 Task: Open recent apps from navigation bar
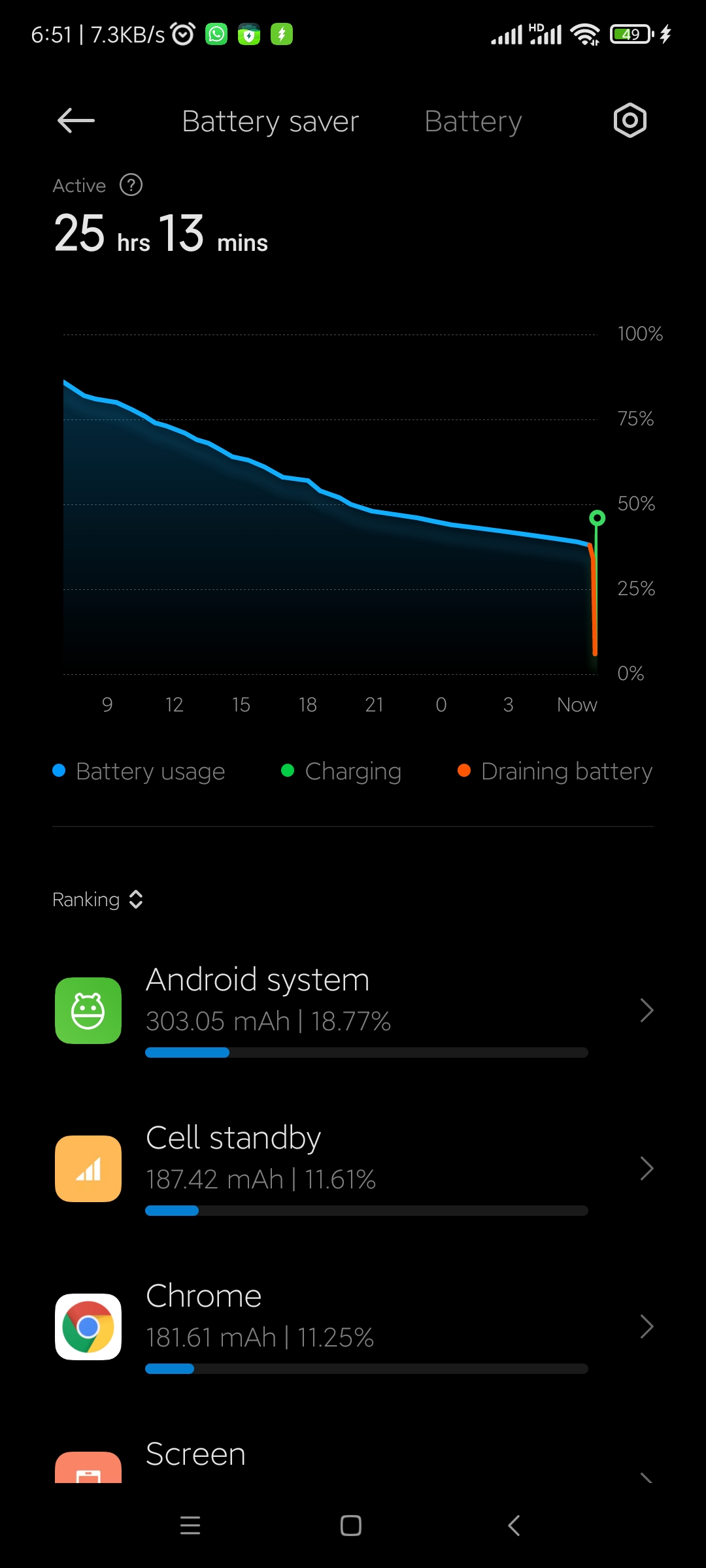[x=190, y=1526]
